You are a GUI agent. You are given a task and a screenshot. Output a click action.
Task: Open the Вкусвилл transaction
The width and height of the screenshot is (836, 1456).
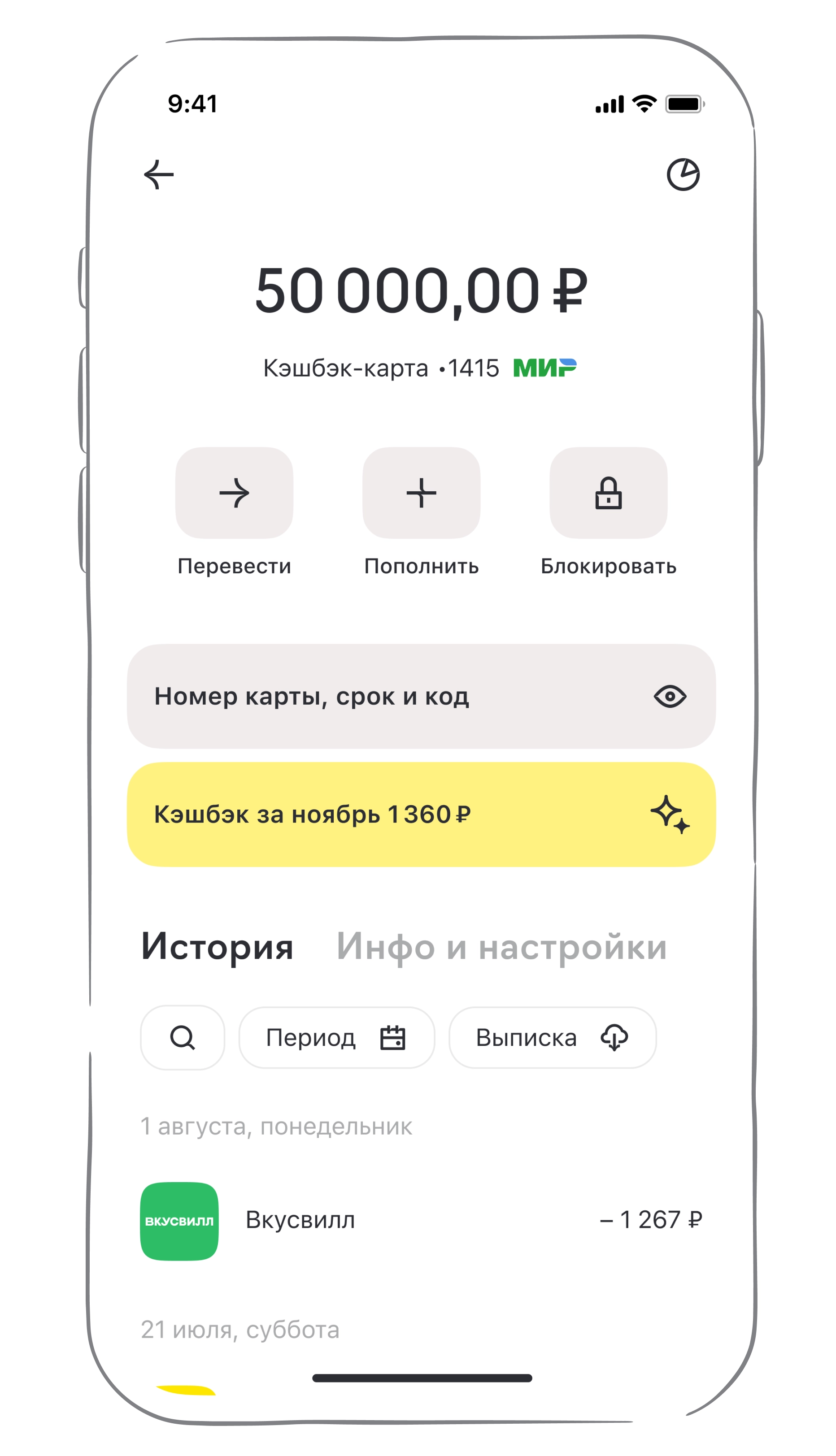point(421,1220)
